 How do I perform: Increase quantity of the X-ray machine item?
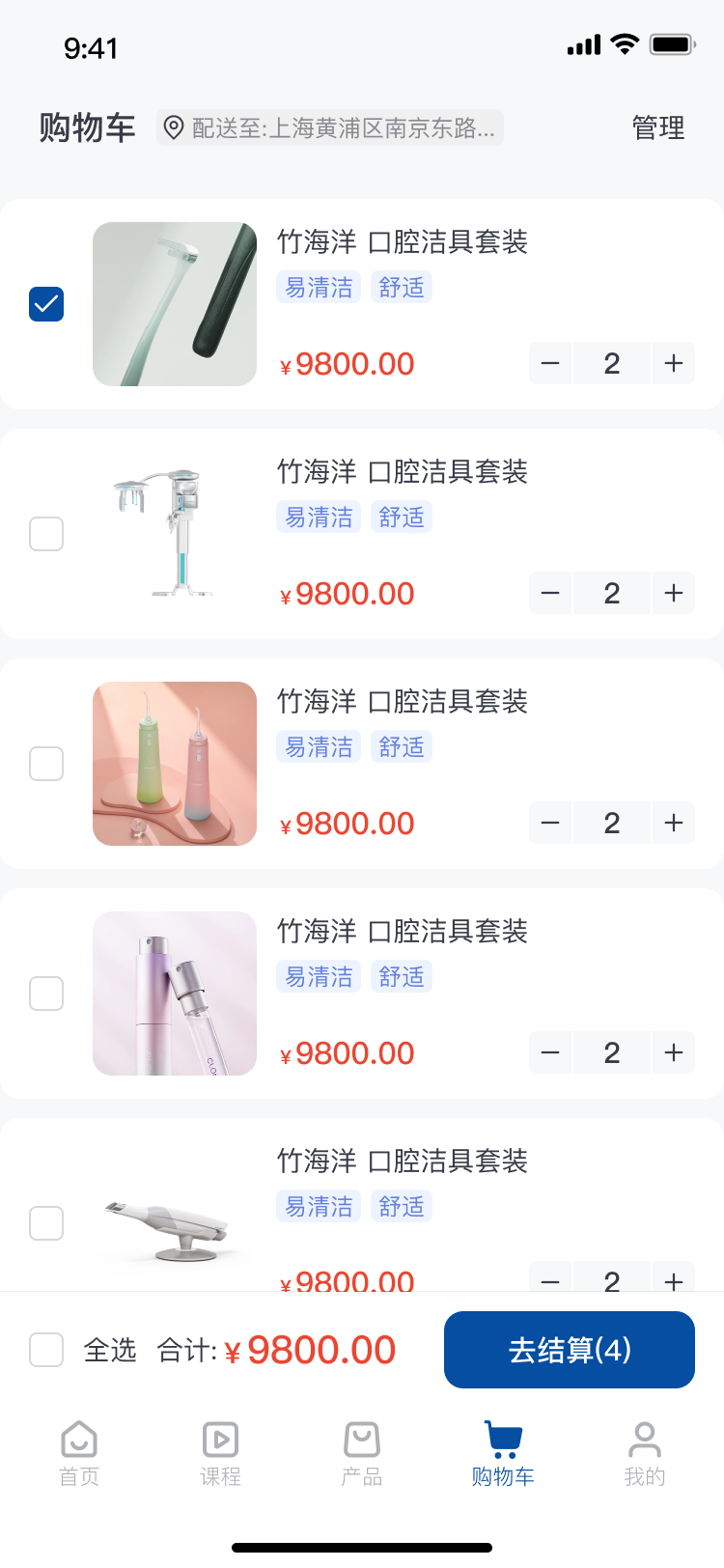click(x=674, y=593)
